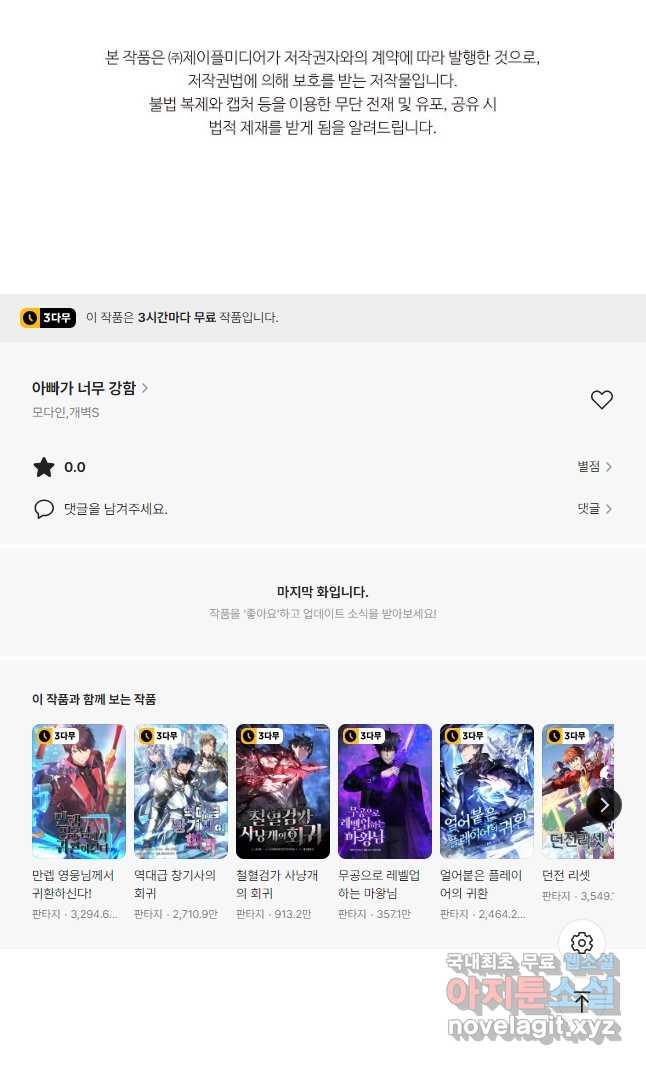The height and width of the screenshot is (1065, 646).
Task: Open the viewer settings gear
Action: coord(582,942)
